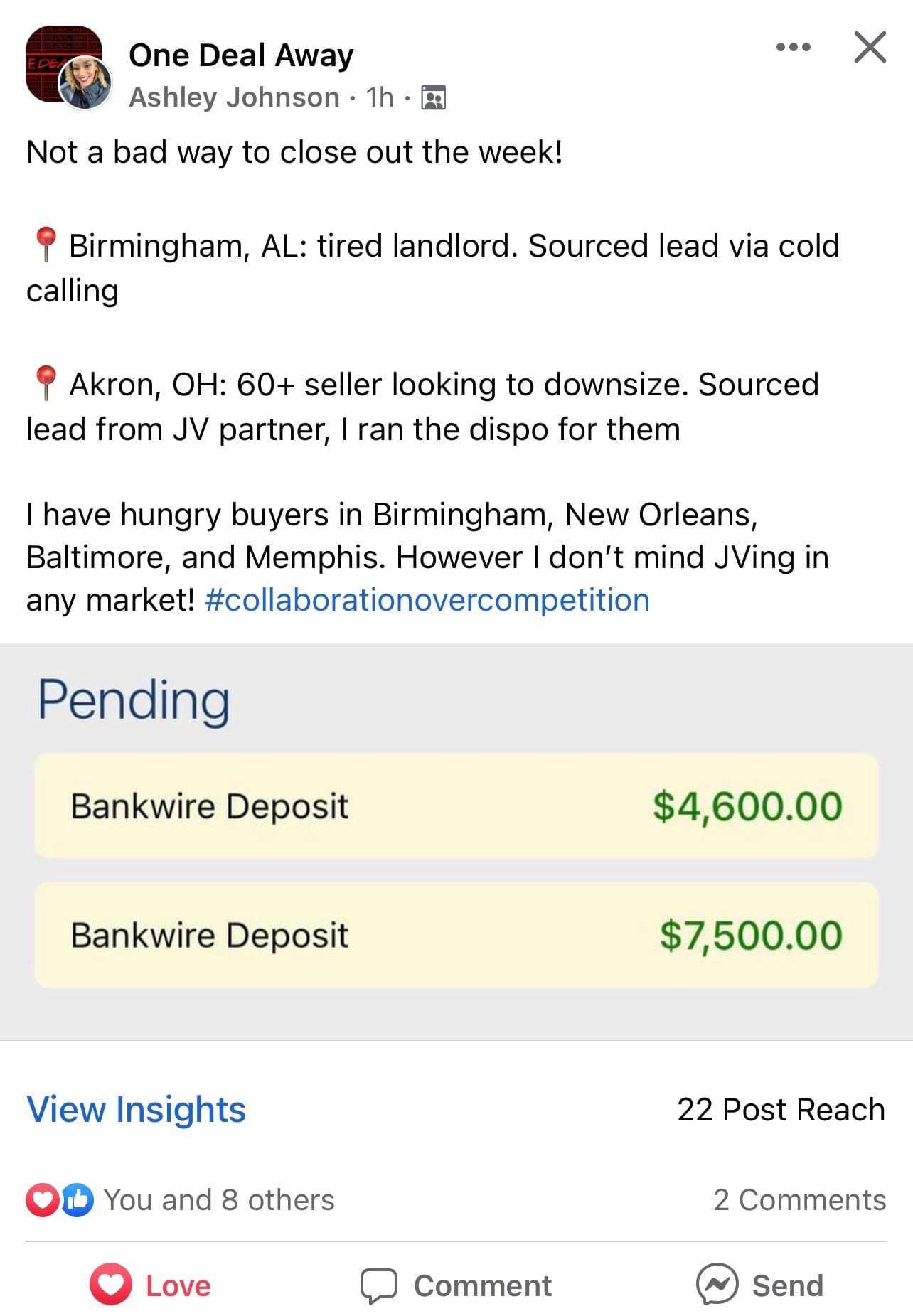Open the #collaborationovercompetition hashtag

pyautogui.click(x=427, y=600)
